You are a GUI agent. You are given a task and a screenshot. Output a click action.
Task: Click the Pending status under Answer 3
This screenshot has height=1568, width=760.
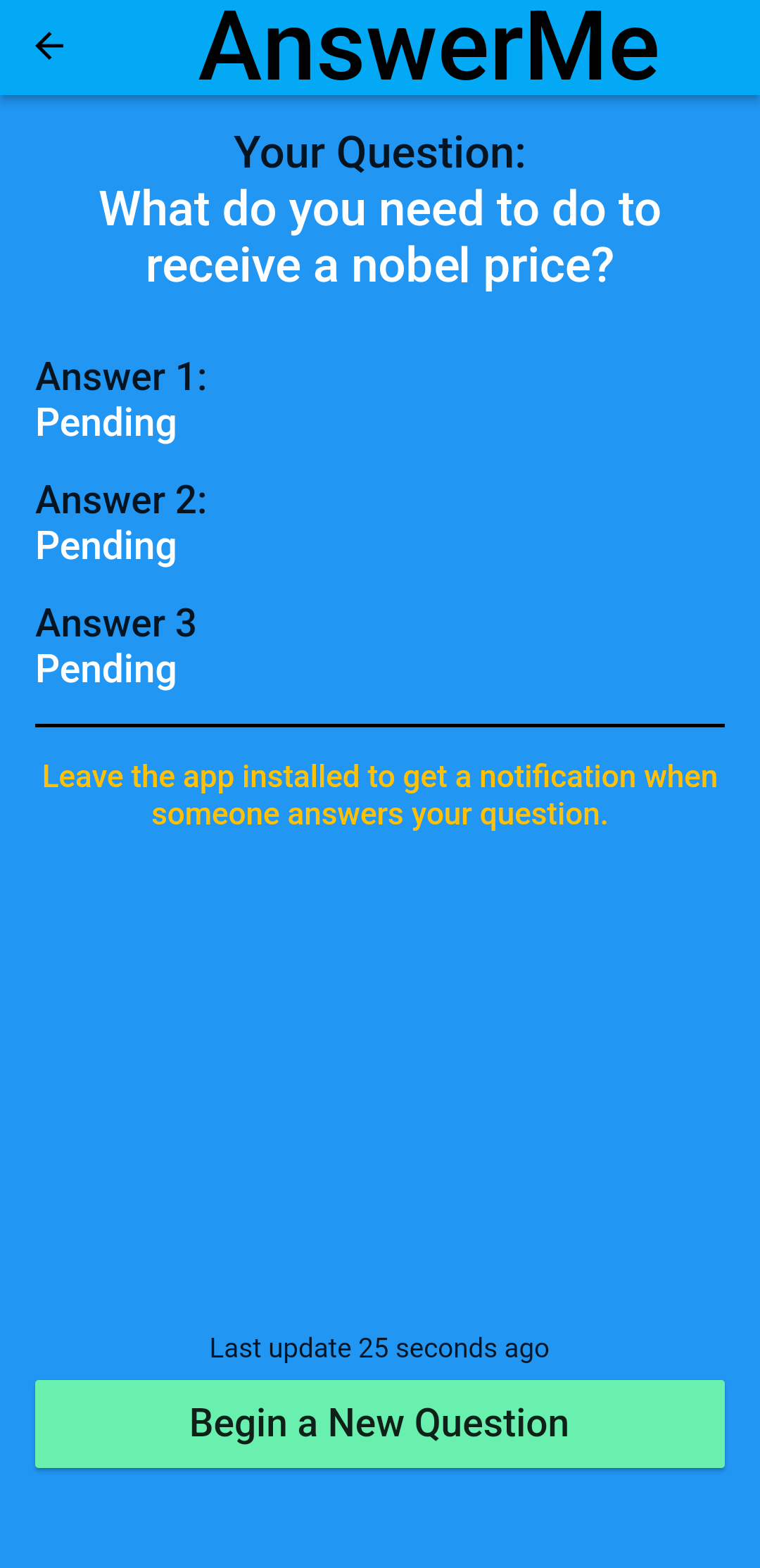(x=106, y=670)
